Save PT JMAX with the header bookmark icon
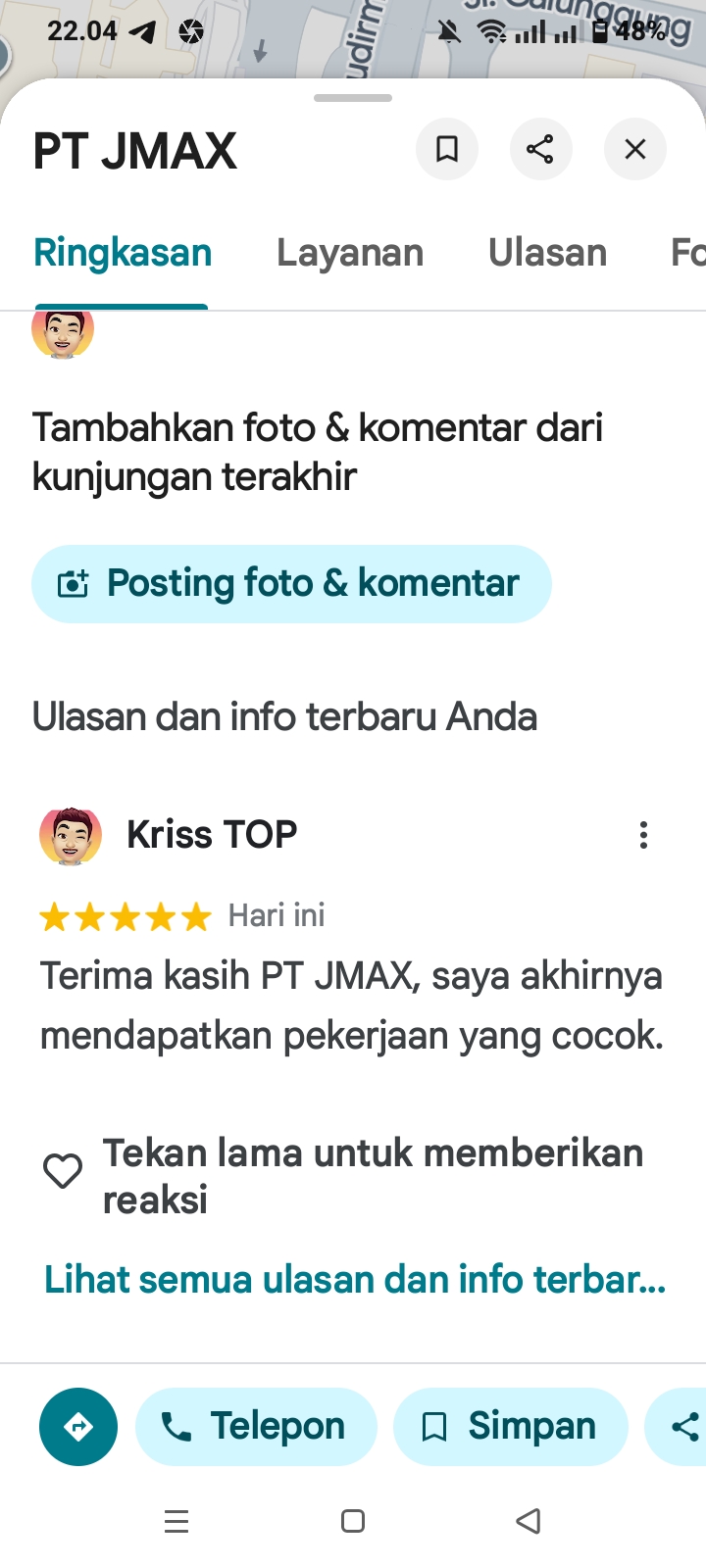This screenshot has height=1568, width=706. tap(447, 149)
